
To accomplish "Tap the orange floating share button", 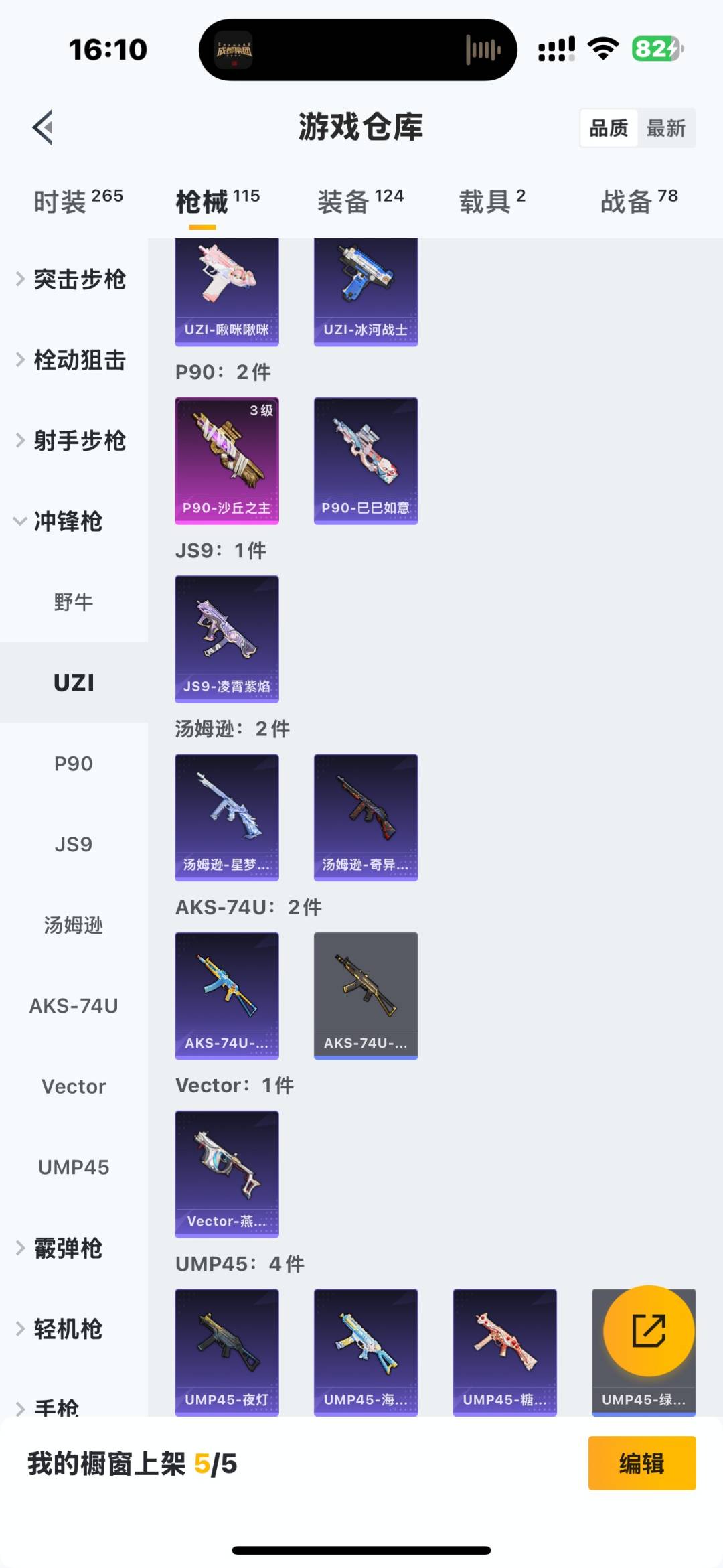I will 648,1330.
